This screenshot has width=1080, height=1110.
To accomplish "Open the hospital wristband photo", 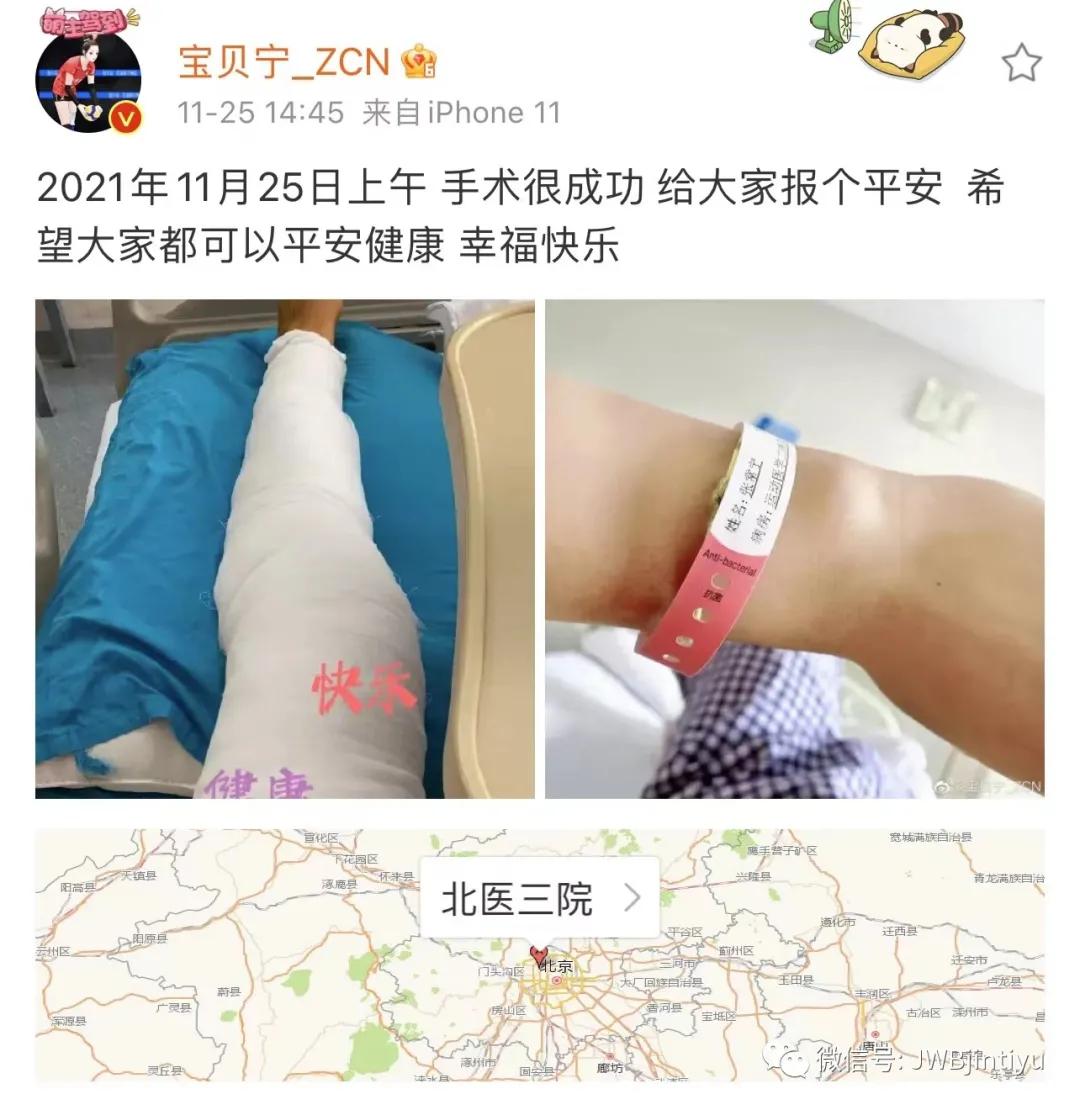I will pos(794,549).
